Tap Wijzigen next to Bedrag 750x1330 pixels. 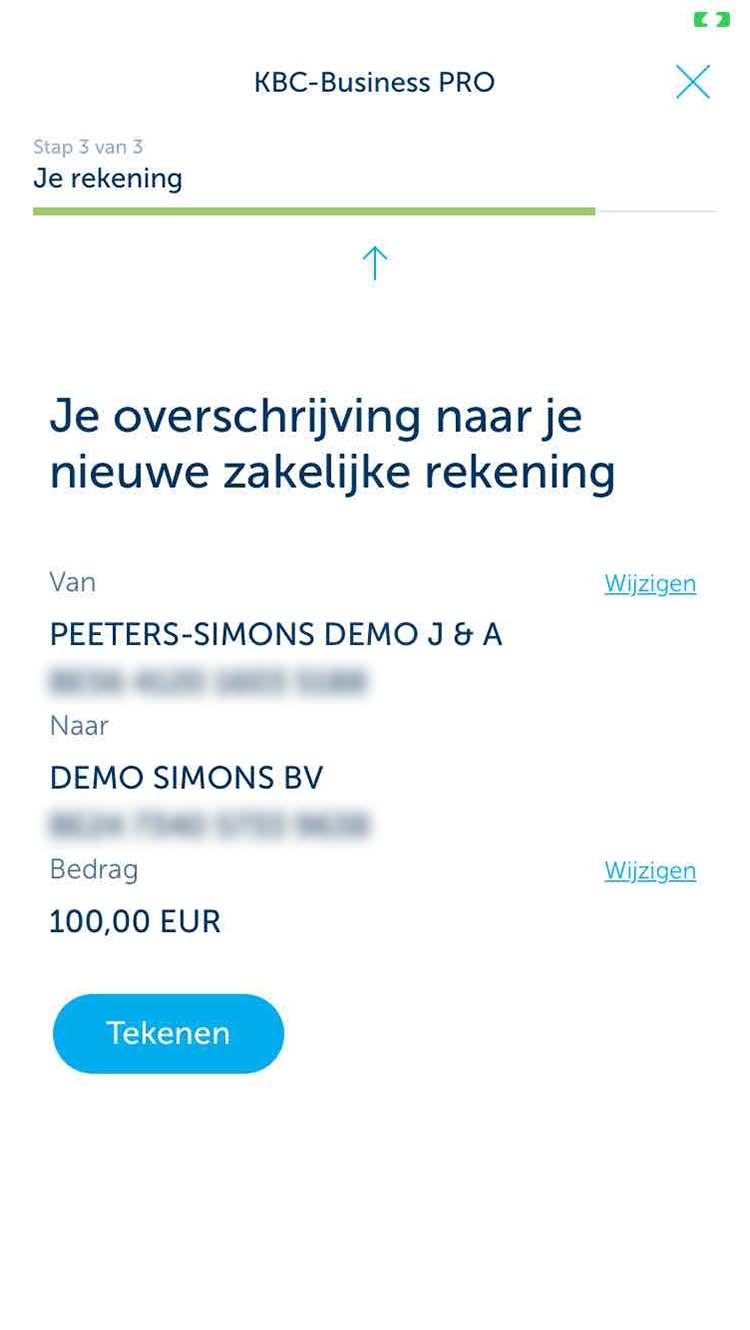click(x=650, y=871)
